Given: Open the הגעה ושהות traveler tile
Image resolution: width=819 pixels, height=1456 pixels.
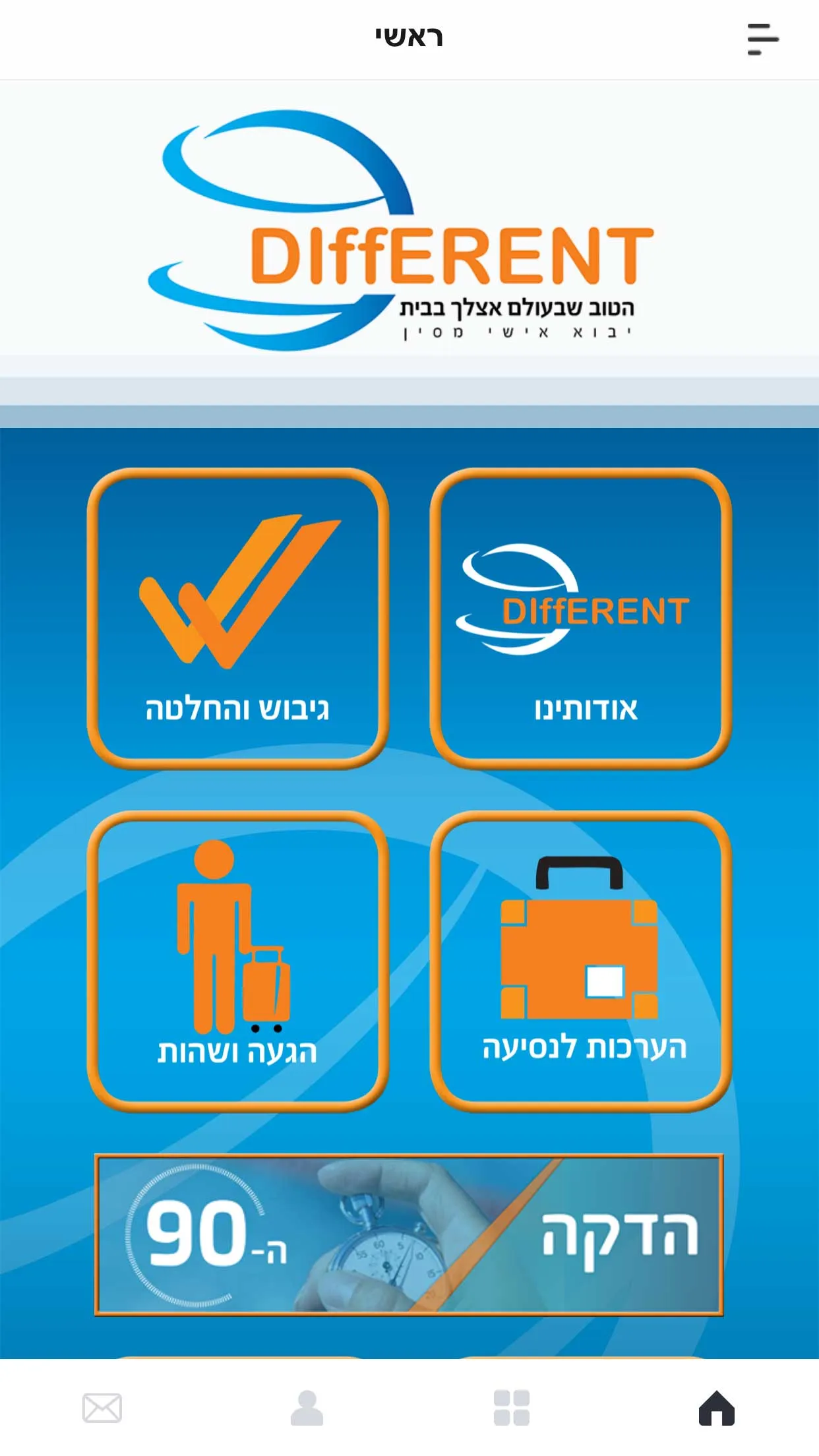Looking at the screenshot, I should (237, 961).
